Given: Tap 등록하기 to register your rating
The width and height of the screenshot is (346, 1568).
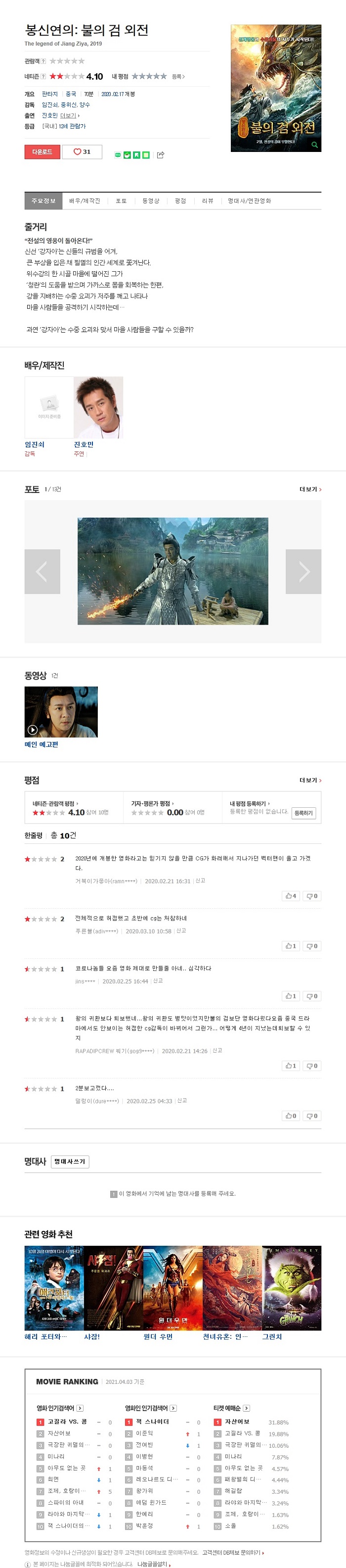Looking at the screenshot, I should [303, 813].
